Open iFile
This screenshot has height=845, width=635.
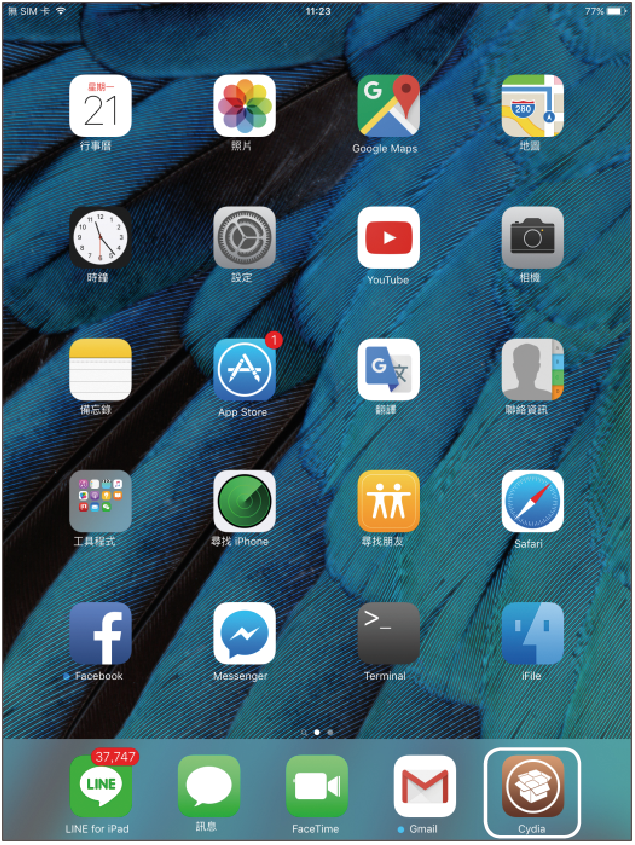[x=532, y=633]
